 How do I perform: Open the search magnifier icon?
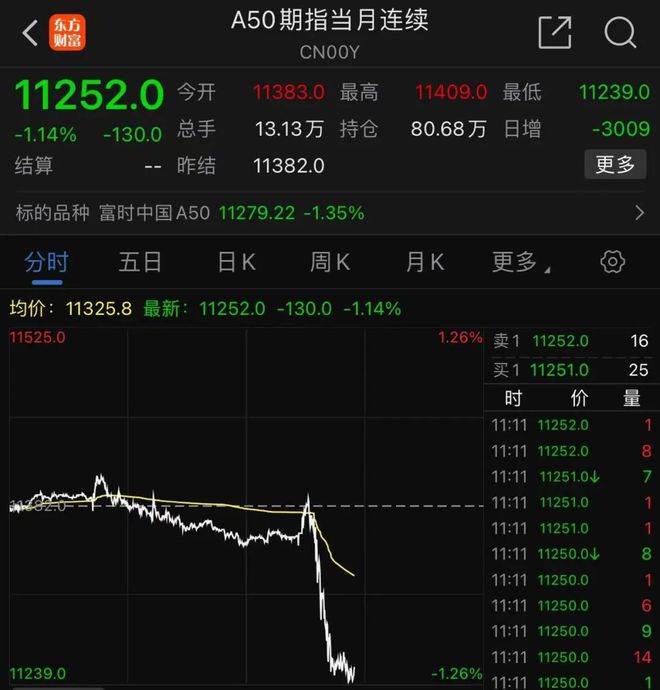[620, 33]
